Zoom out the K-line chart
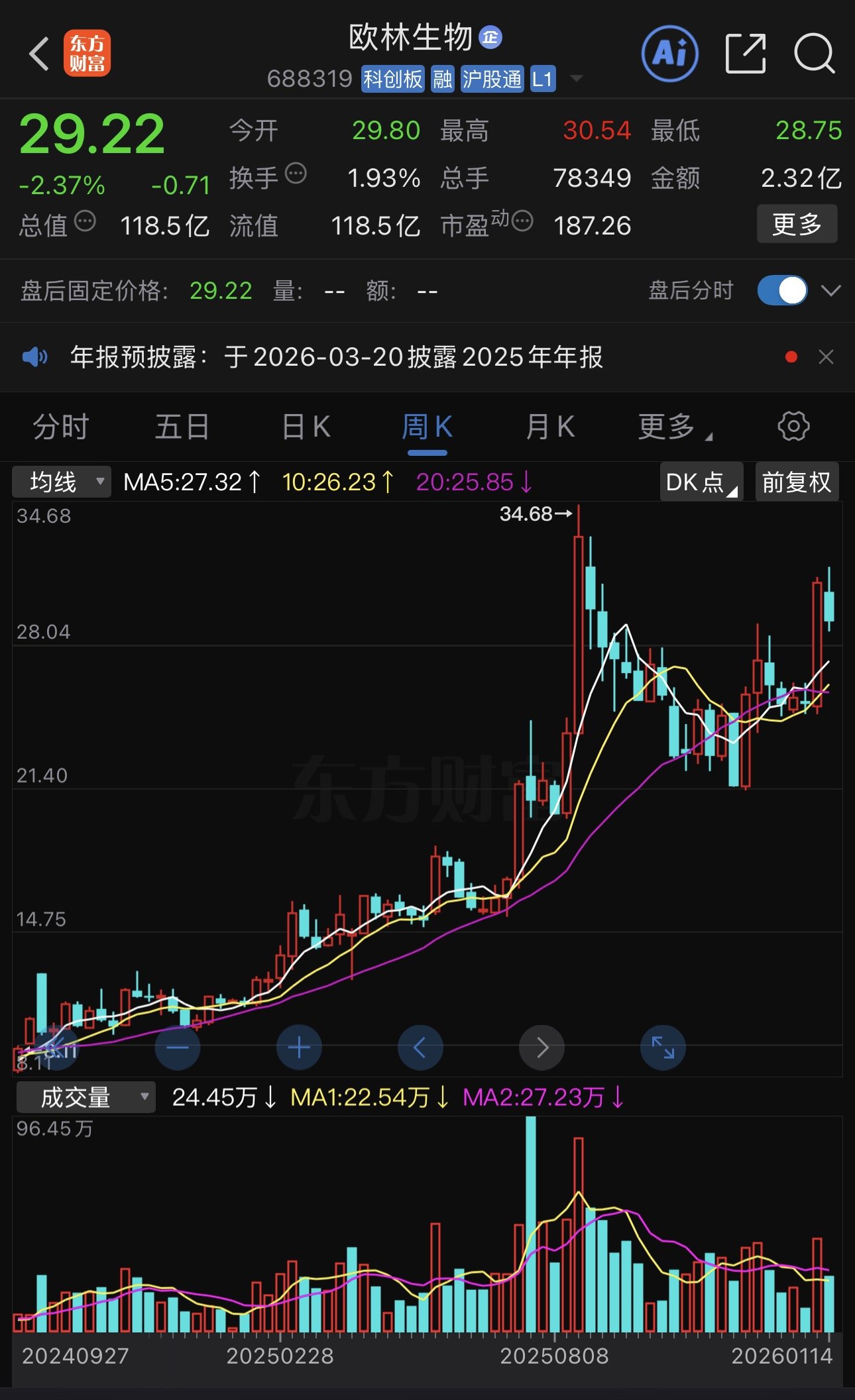855x1400 pixels. click(177, 1048)
